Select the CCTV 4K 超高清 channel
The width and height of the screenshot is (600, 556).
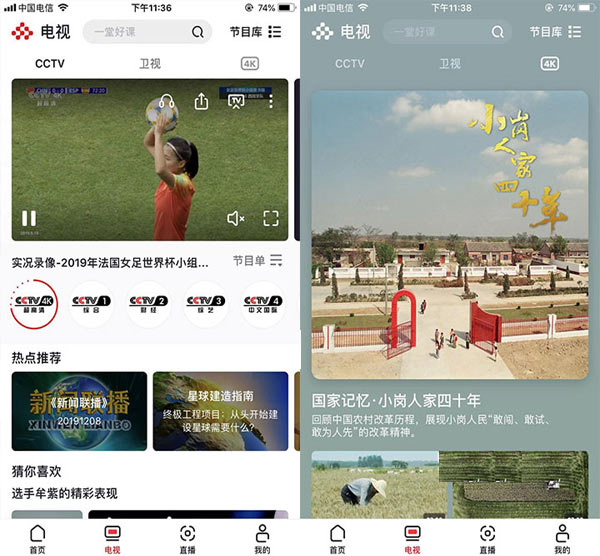coord(34,303)
